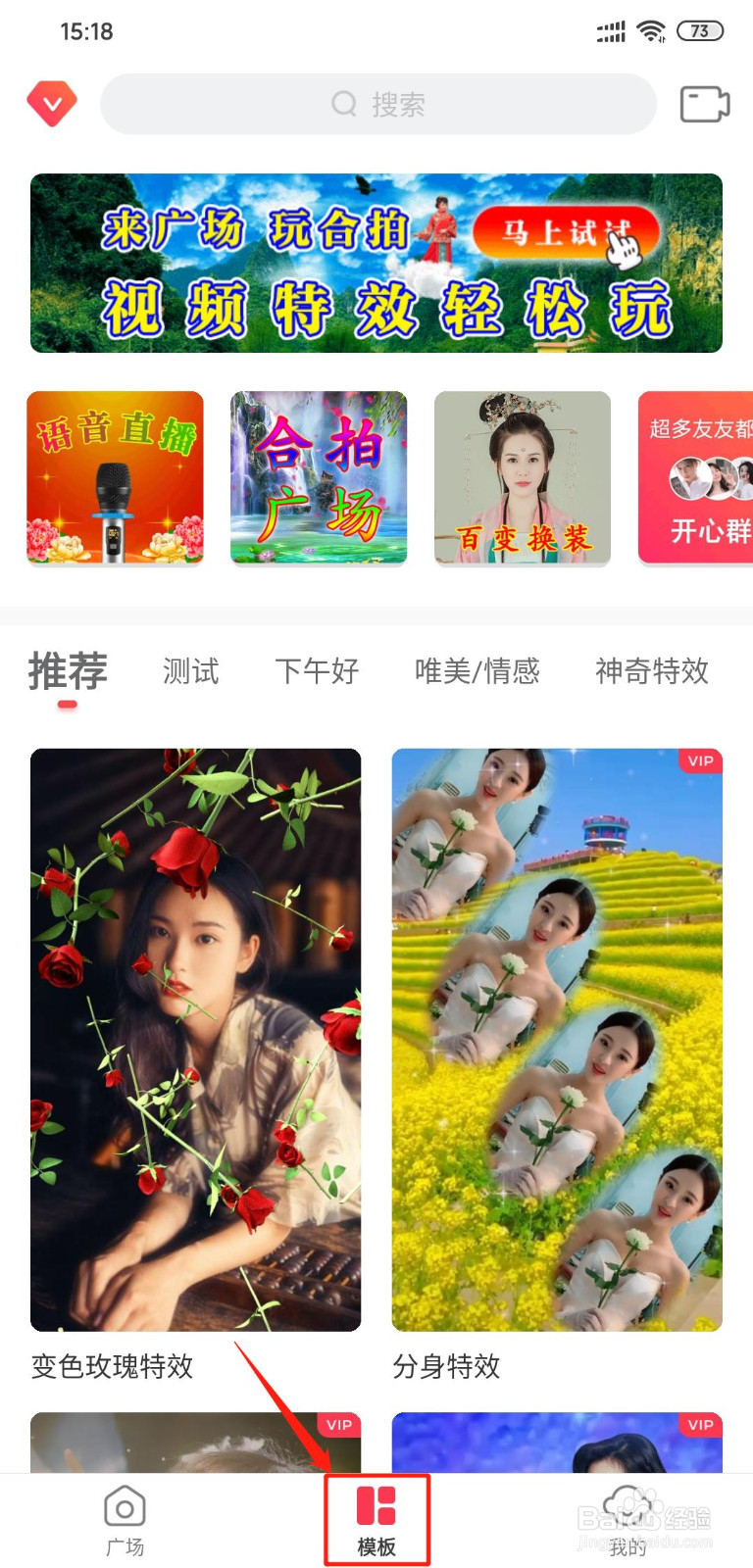Open the 百变换装 costume change card

pos(523,478)
